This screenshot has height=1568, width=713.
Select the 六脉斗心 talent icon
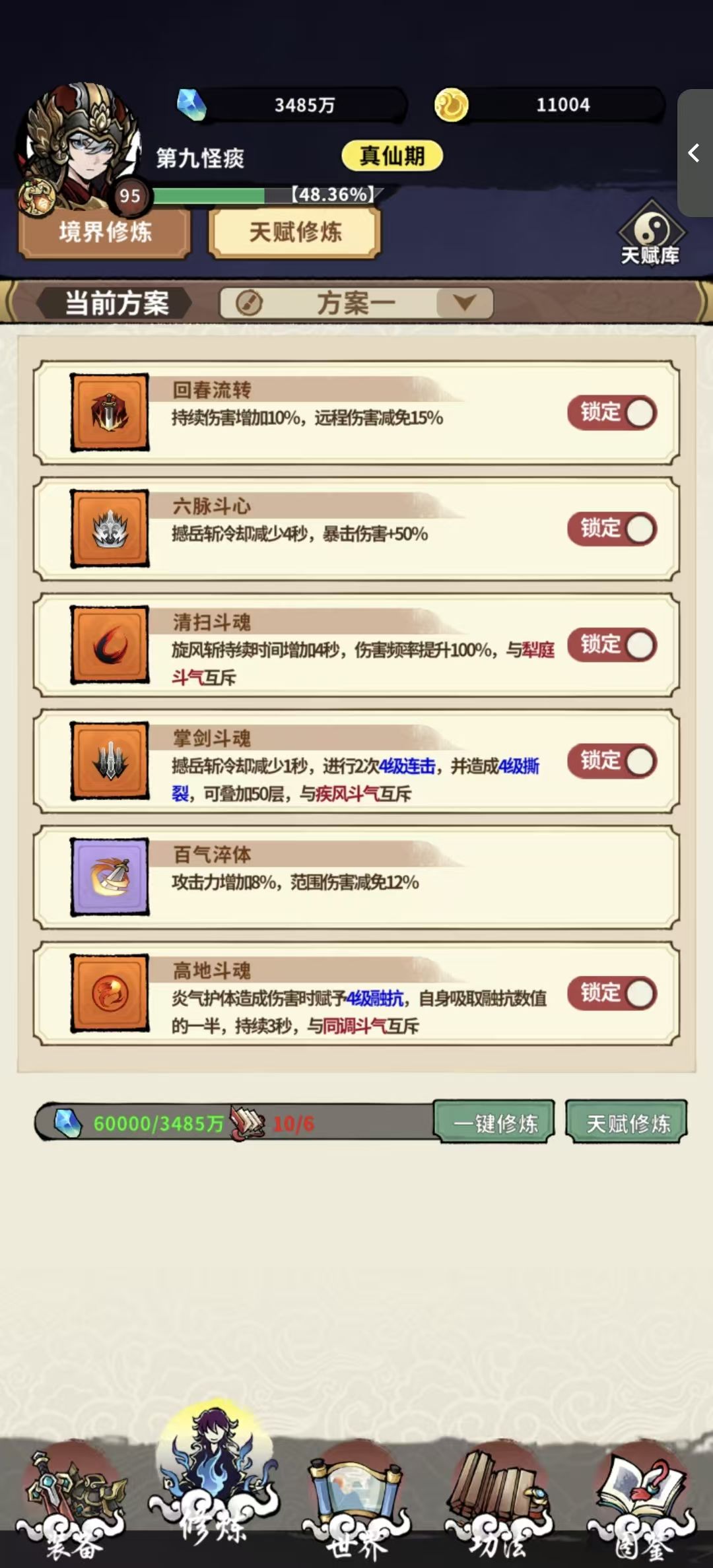(x=108, y=529)
